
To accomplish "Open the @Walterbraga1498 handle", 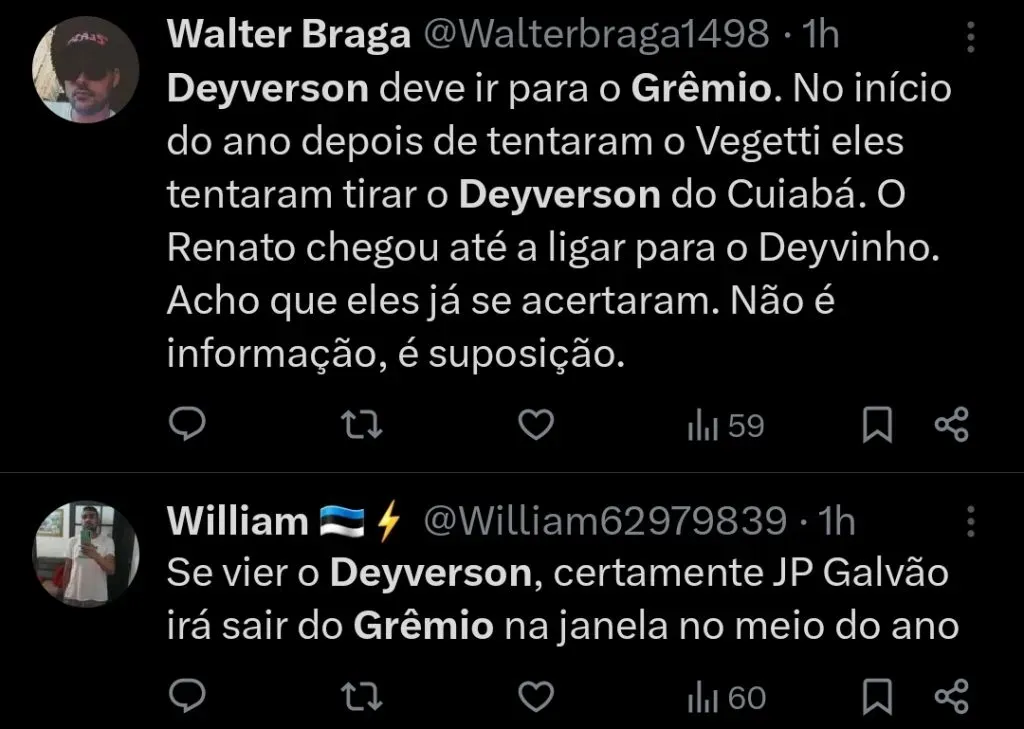I will point(597,36).
